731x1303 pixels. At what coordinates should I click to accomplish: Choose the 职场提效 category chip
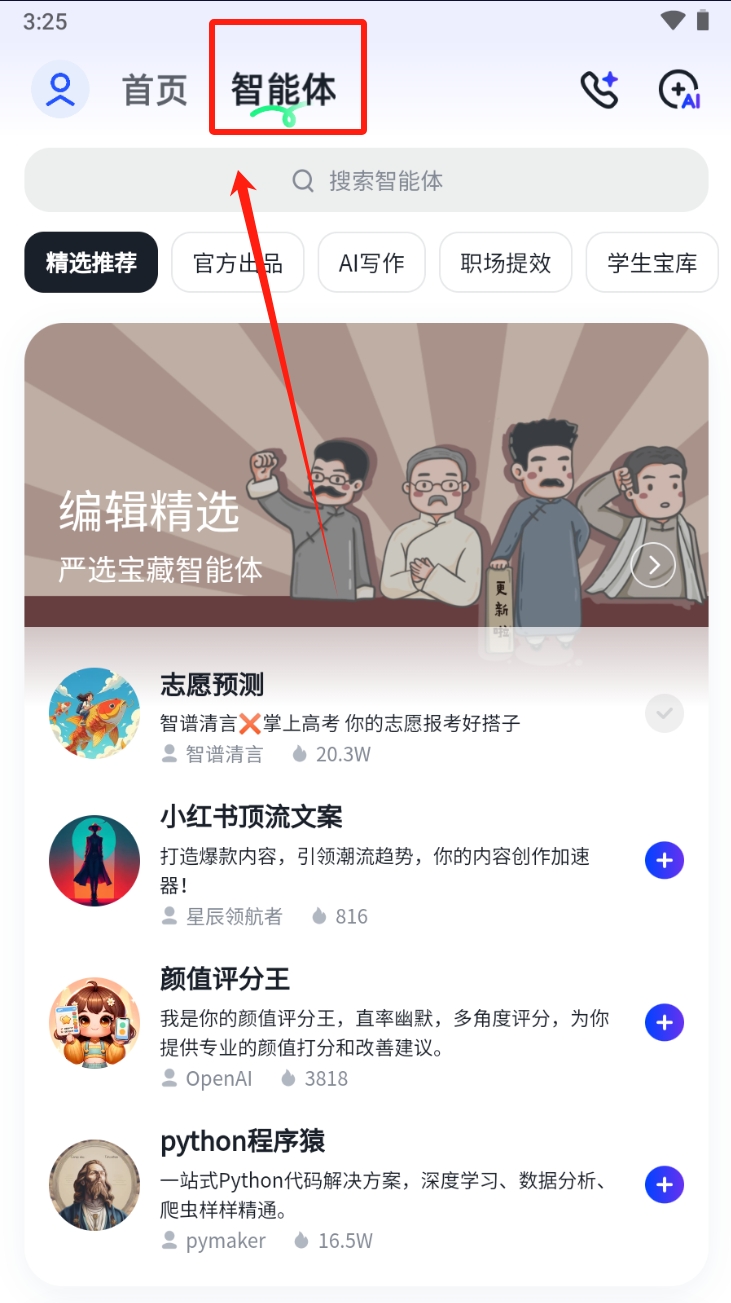pos(506,263)
